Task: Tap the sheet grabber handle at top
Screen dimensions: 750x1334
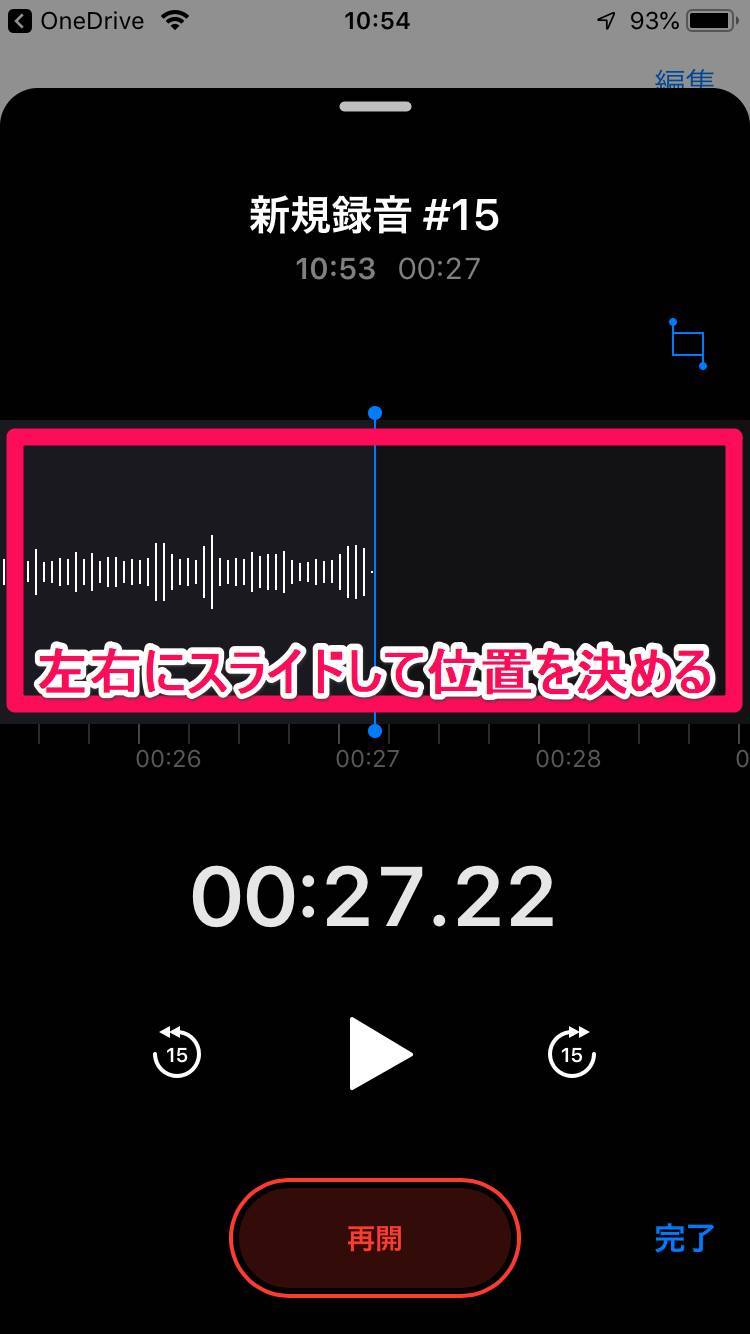Action: [375, 107]
